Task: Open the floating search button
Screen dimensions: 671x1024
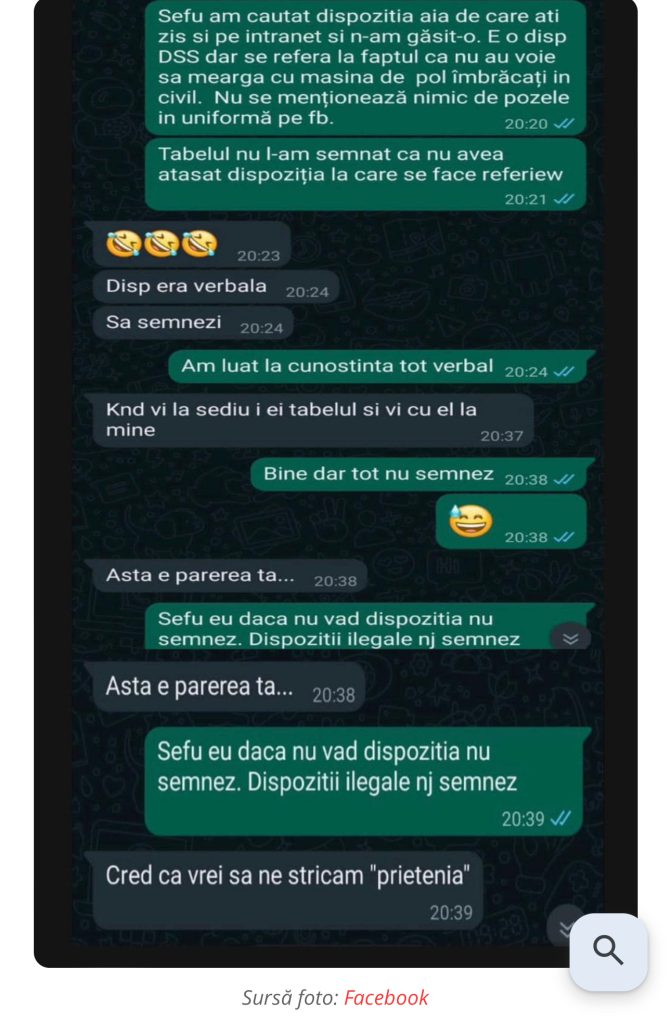Action: click(x=608, y=950)
